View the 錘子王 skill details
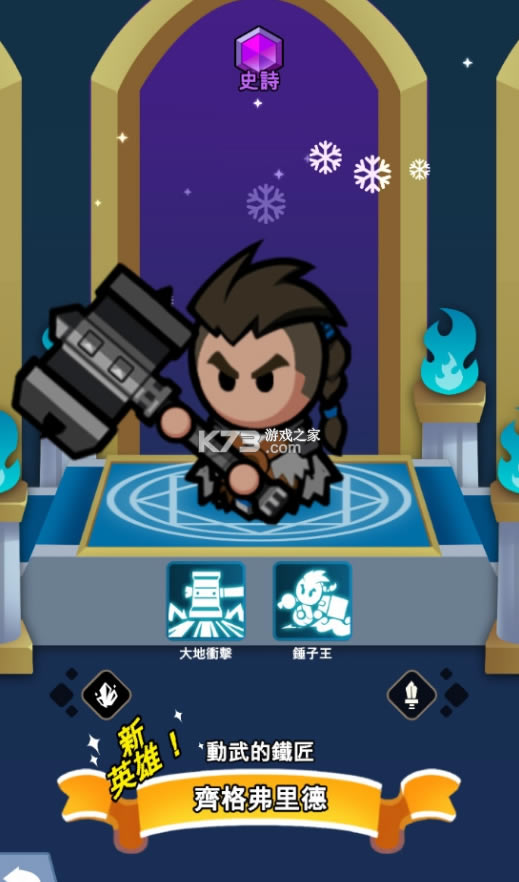The height and width of the screenshot is (882, 519). tap(313, 601)
